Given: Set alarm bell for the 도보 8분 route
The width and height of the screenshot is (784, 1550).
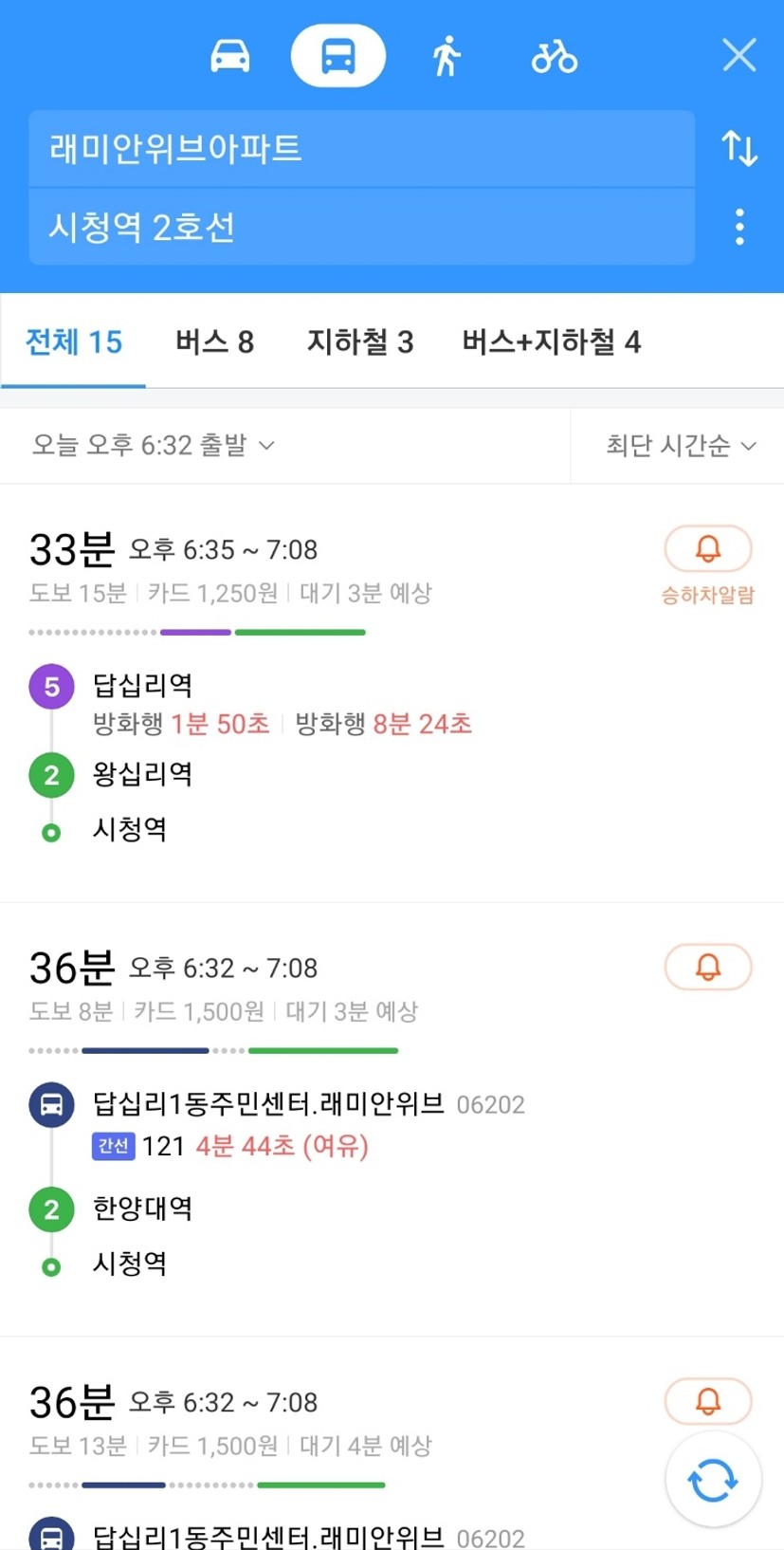Looking at the screenshot, I should [x=708, y=967].
